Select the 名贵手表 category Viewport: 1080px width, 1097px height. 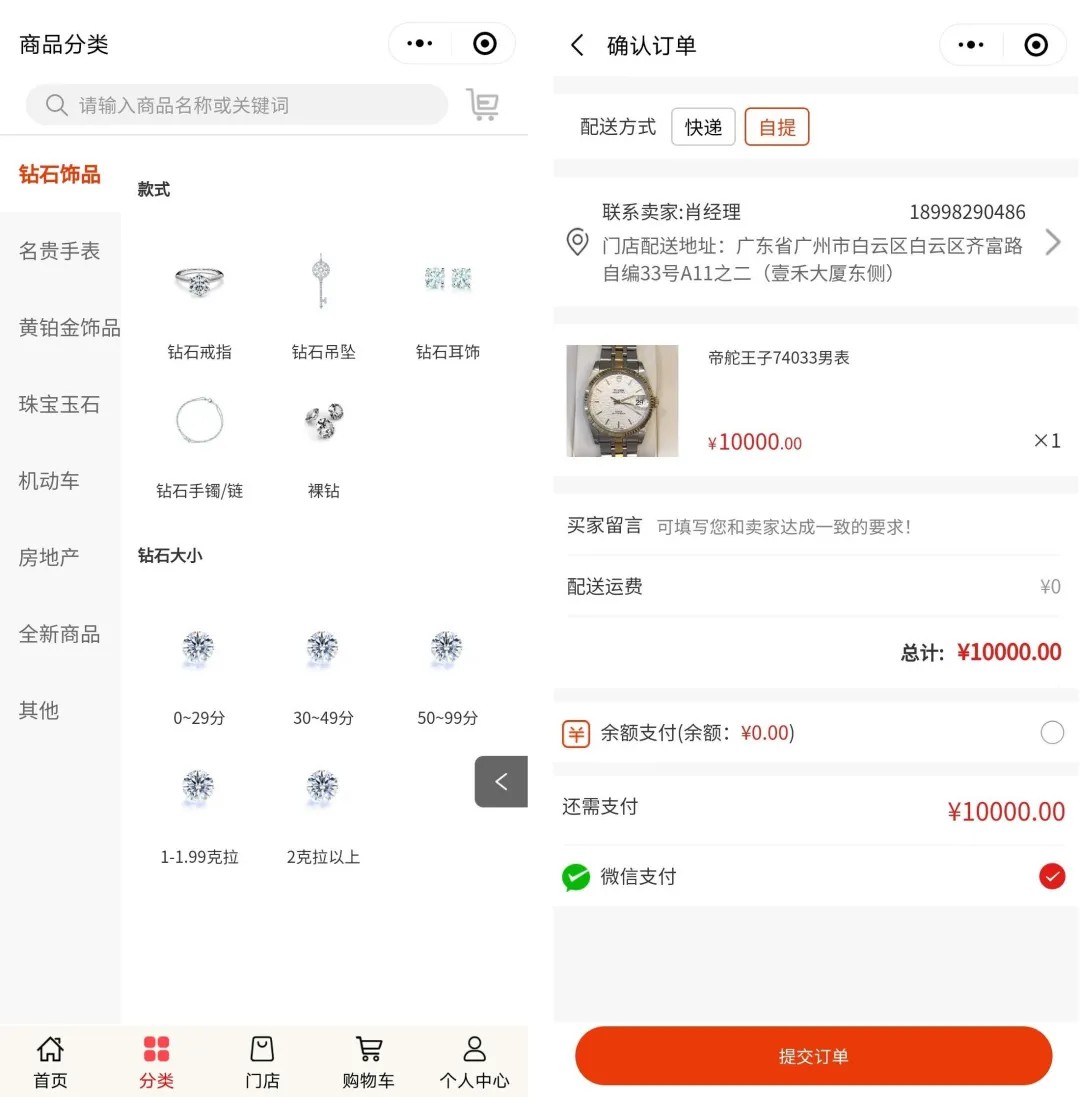60,251
